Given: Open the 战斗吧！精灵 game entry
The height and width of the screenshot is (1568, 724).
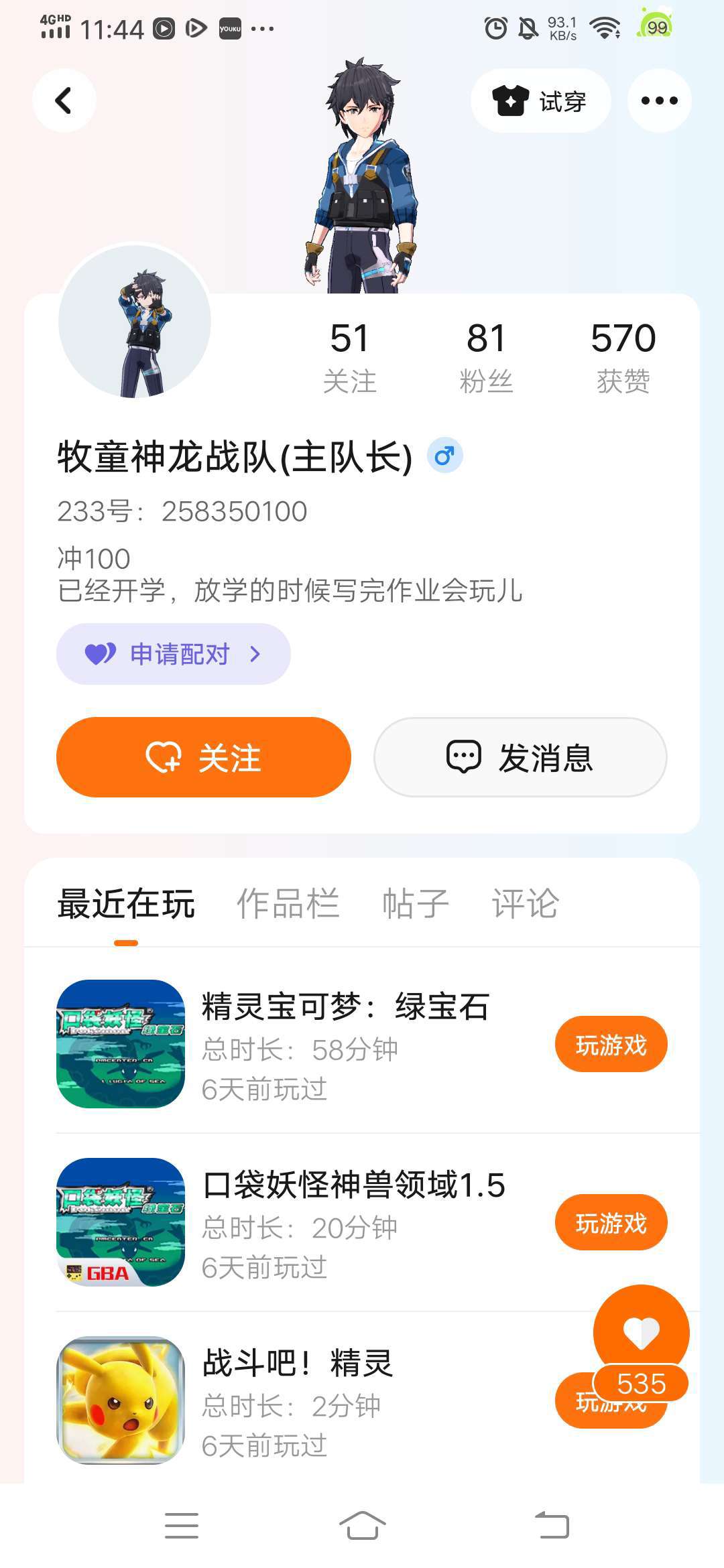Looking at the screenshot, I should [x=298, y=1363].
